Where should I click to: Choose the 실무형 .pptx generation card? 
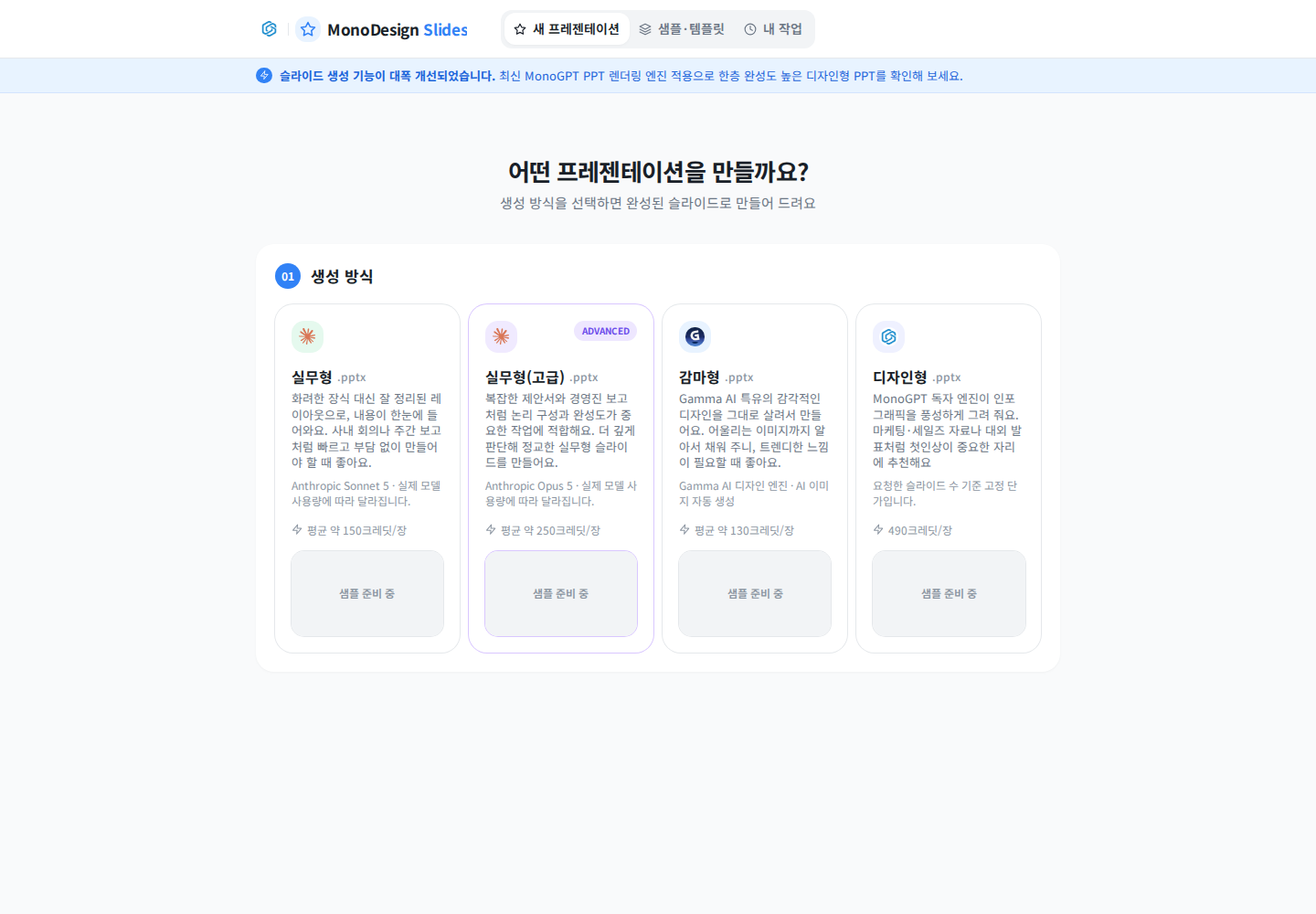coord(367,478)
